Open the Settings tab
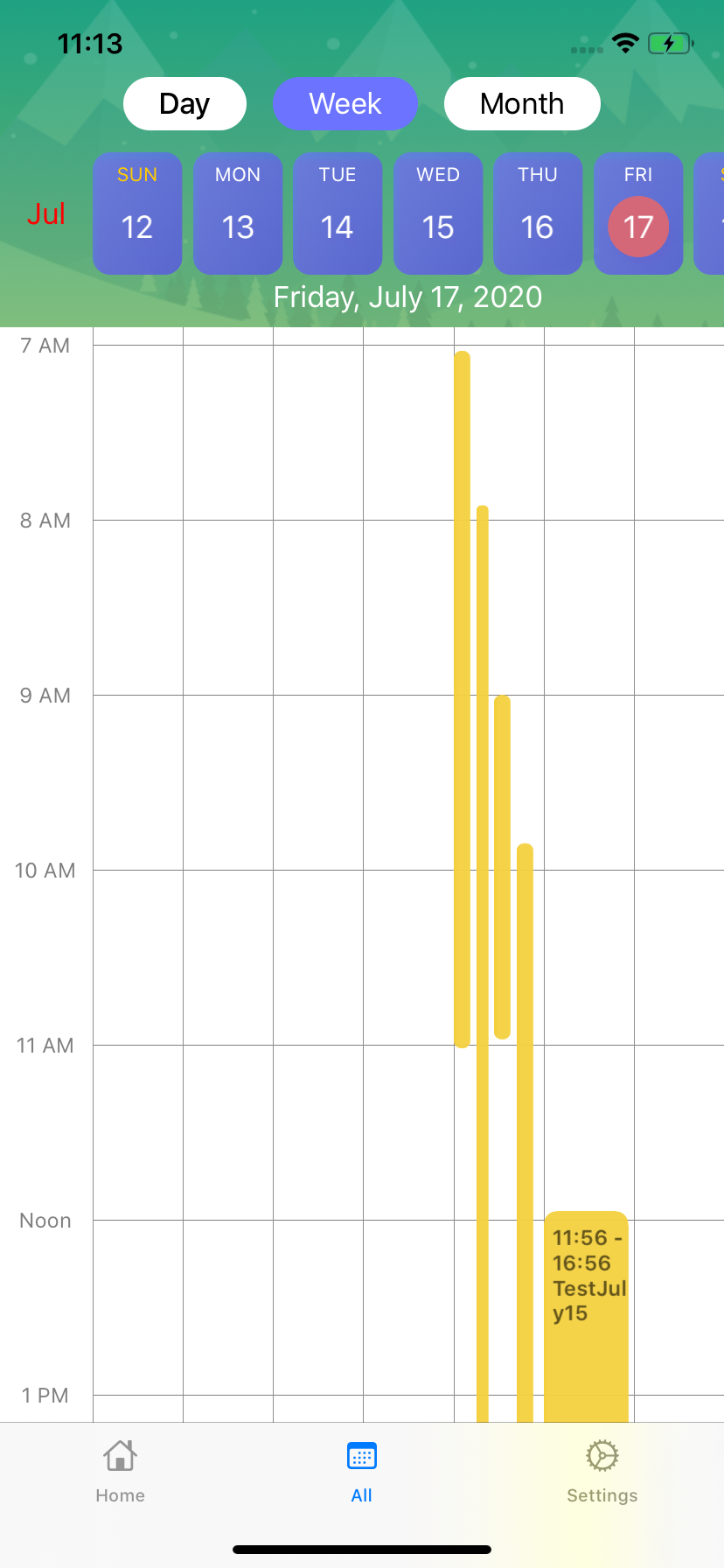Screen dimensions: 724x1568 [x=602, y=1472]
